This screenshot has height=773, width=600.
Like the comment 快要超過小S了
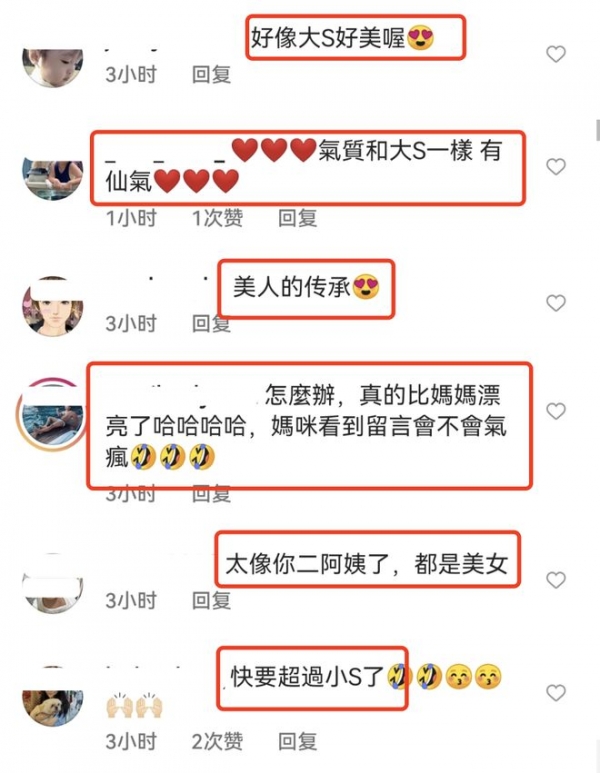[x=556, y=692]
